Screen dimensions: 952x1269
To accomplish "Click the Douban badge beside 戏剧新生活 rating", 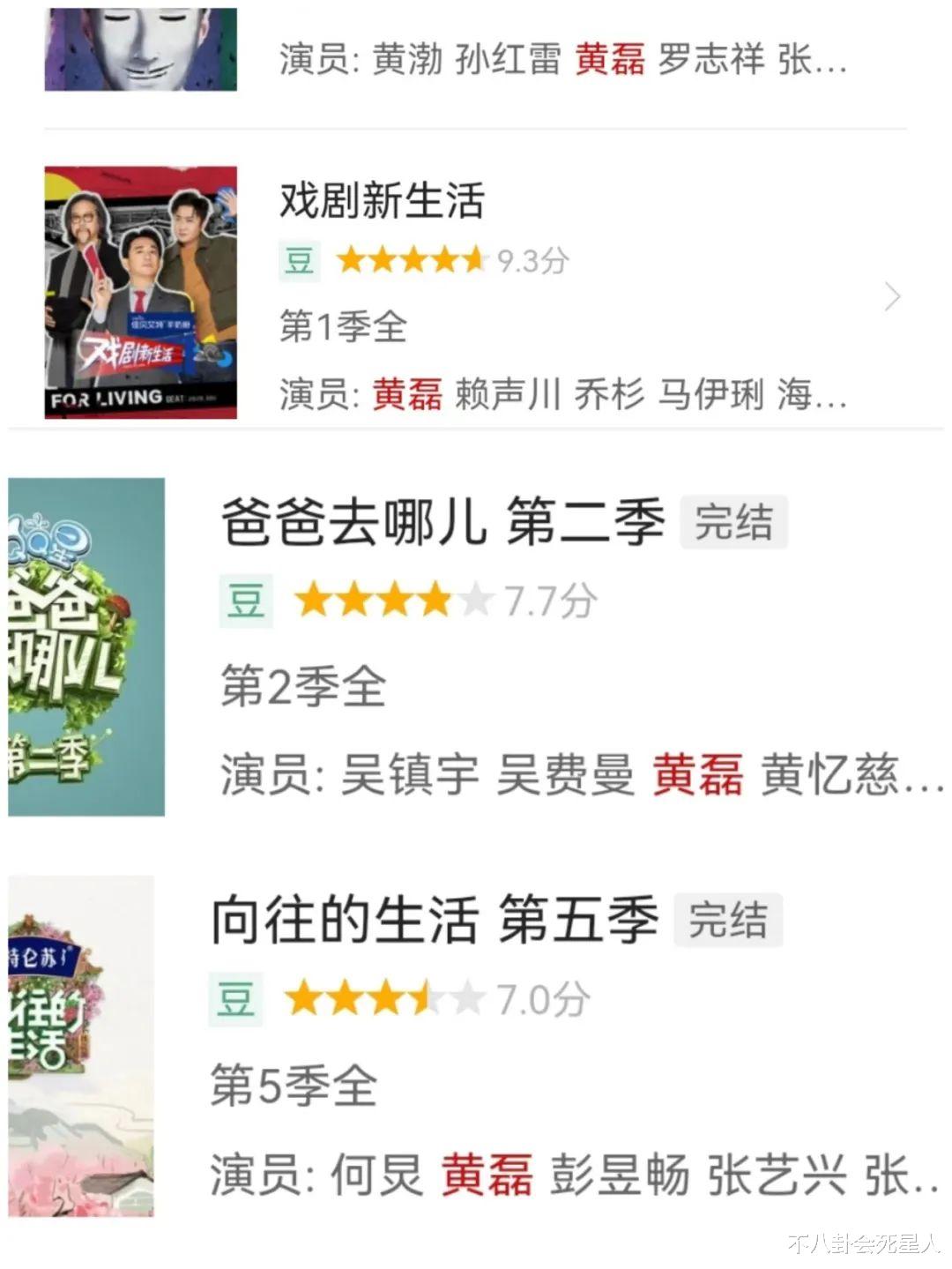I will click(x=300, y=261).
